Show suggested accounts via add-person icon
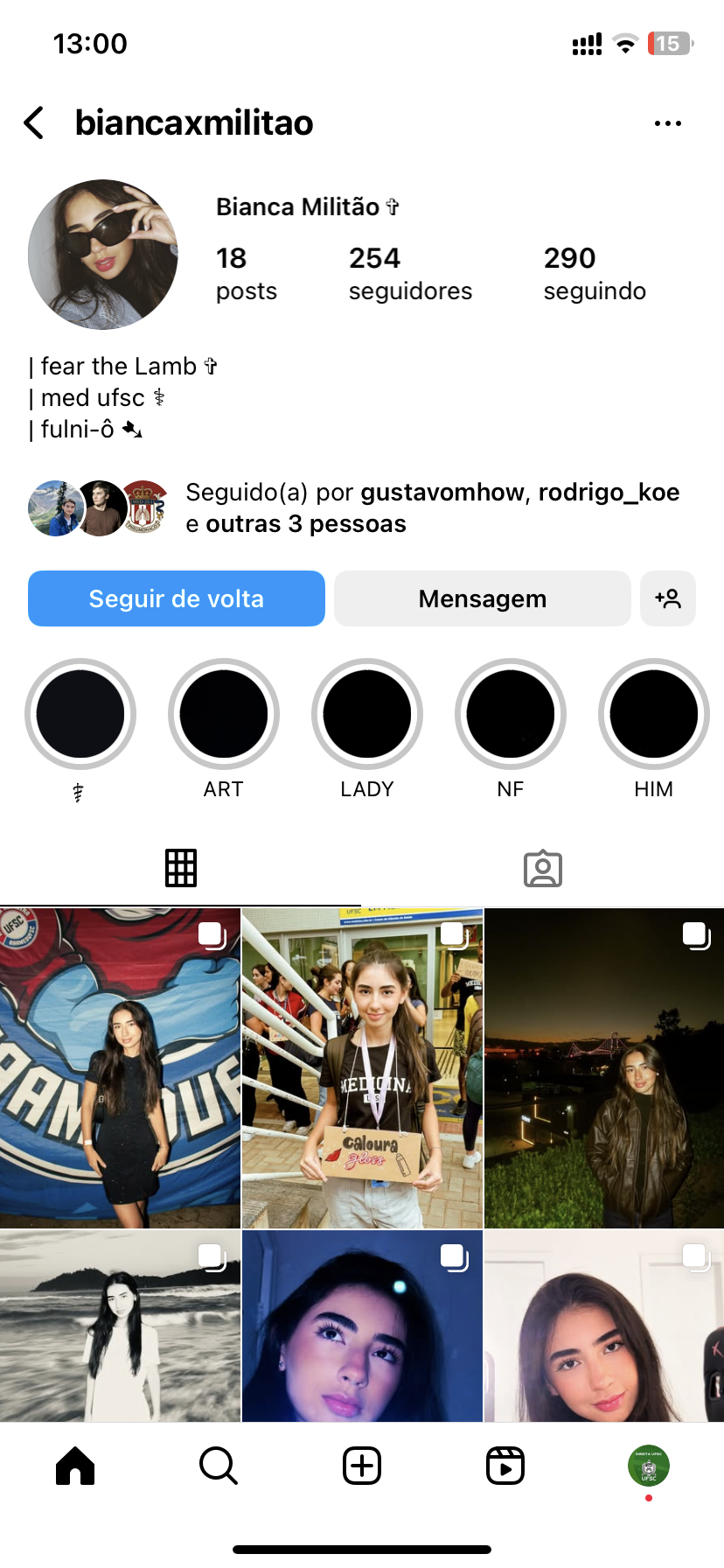724x1568 pixels. 668,598
